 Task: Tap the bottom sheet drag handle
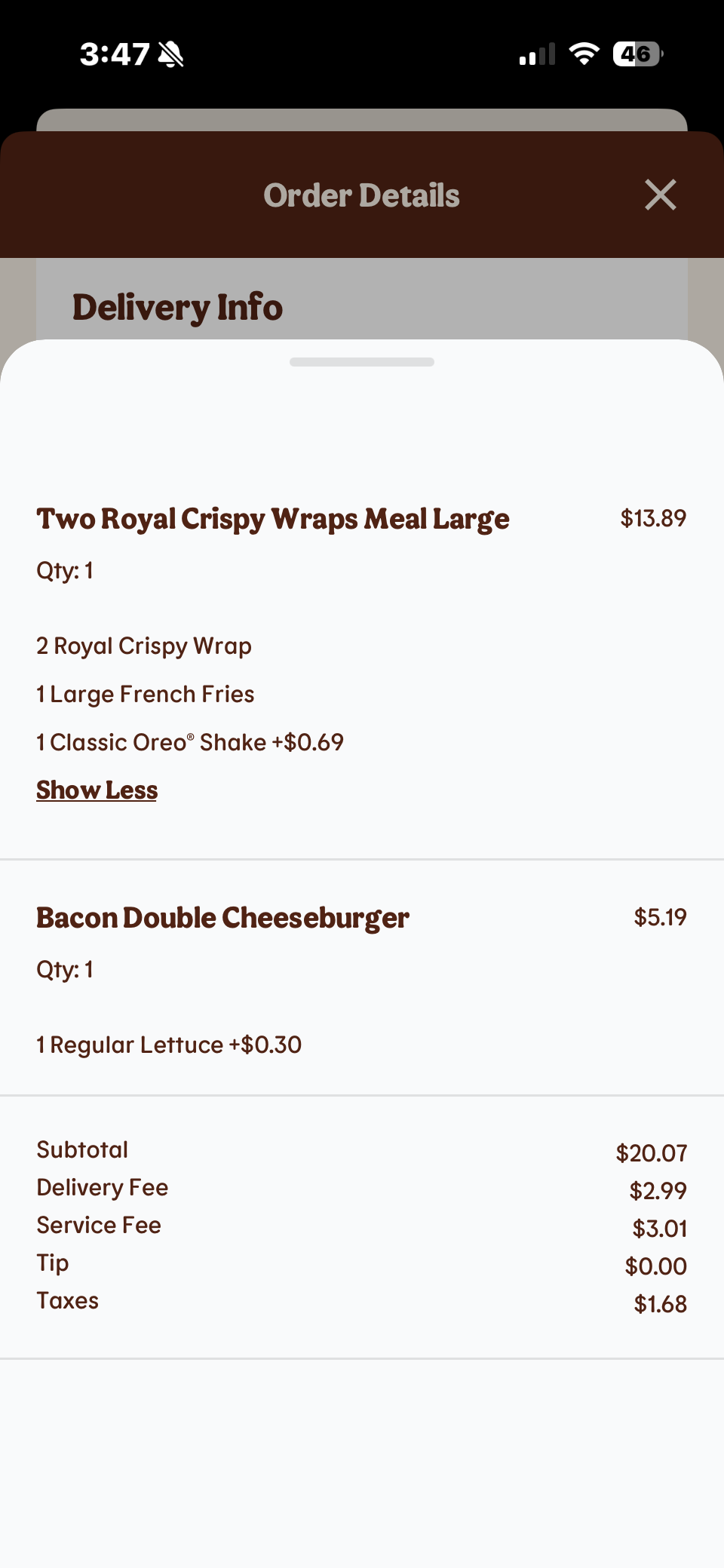pyautogui.click(x=362, y=362)
